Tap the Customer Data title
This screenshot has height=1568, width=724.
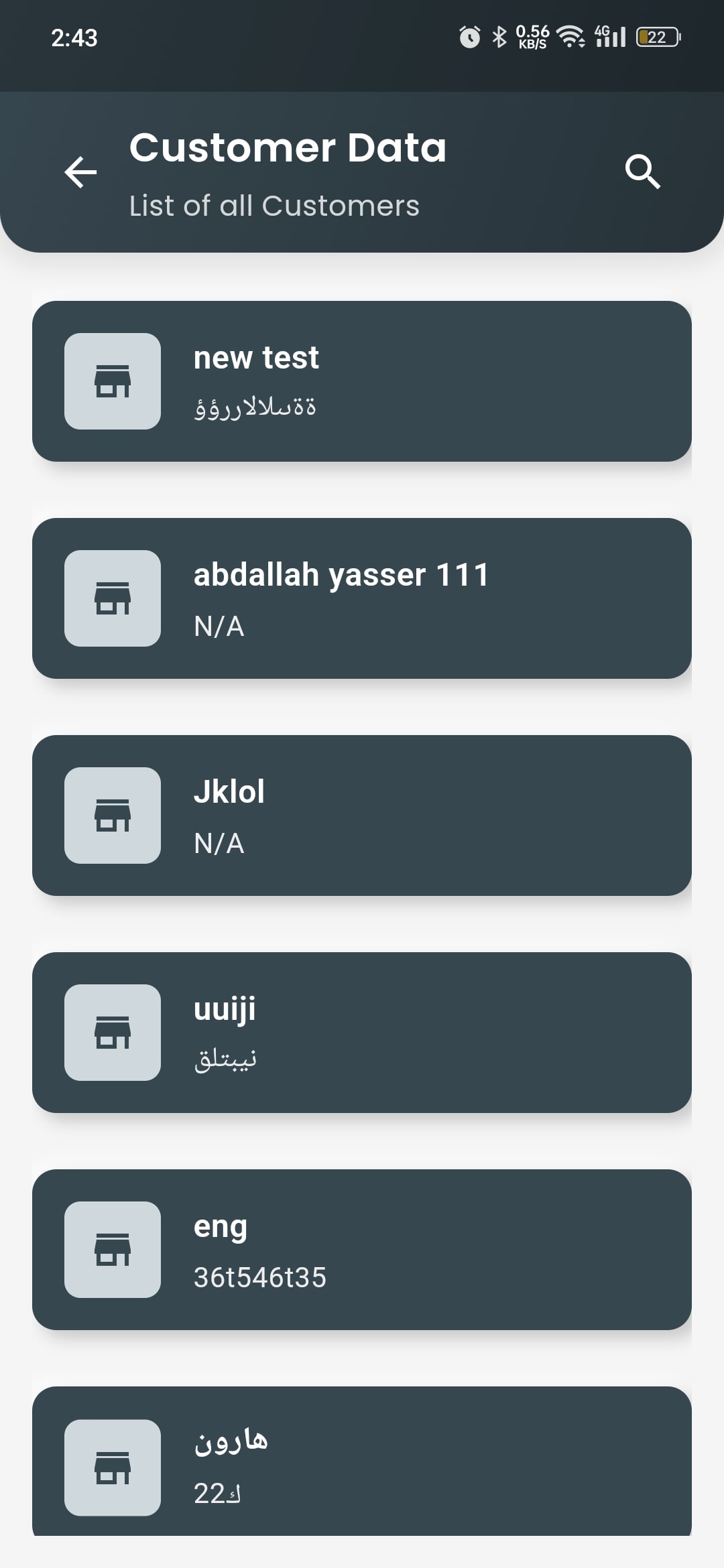[288, 147]
